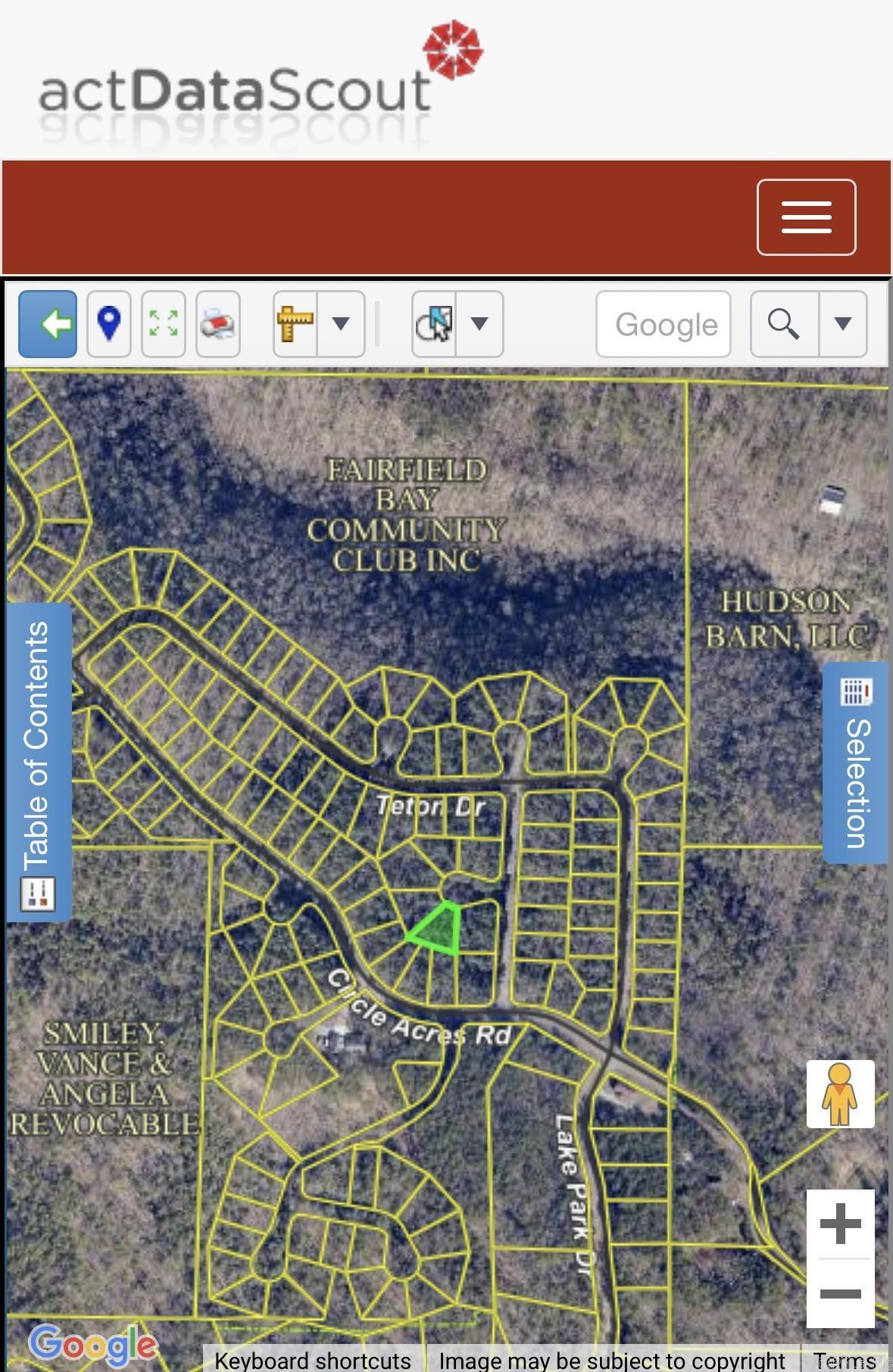Viewport: 893px width, 1372px height.
Task: Tap the green back arrow button
Action: (48, 324)
